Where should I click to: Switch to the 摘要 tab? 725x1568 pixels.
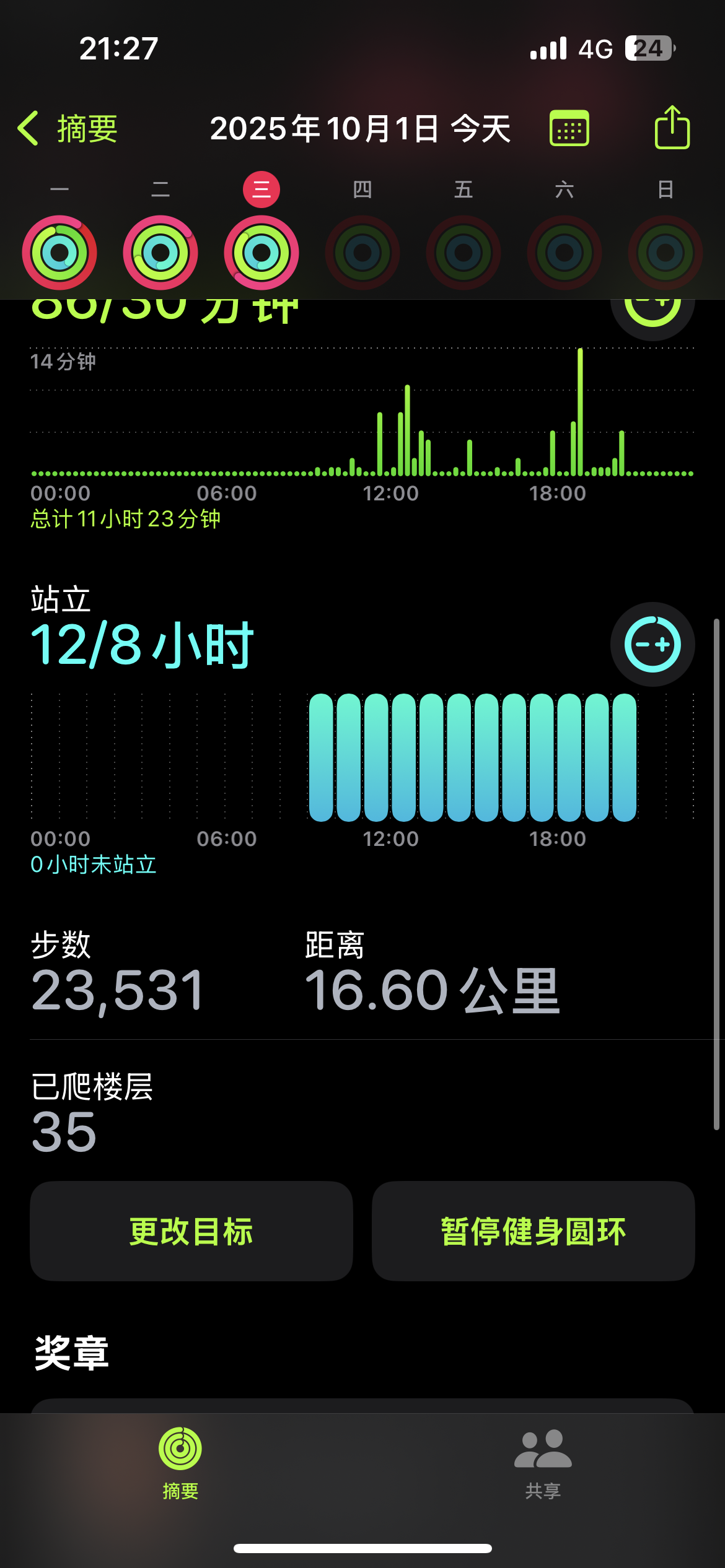(180, 1463)
